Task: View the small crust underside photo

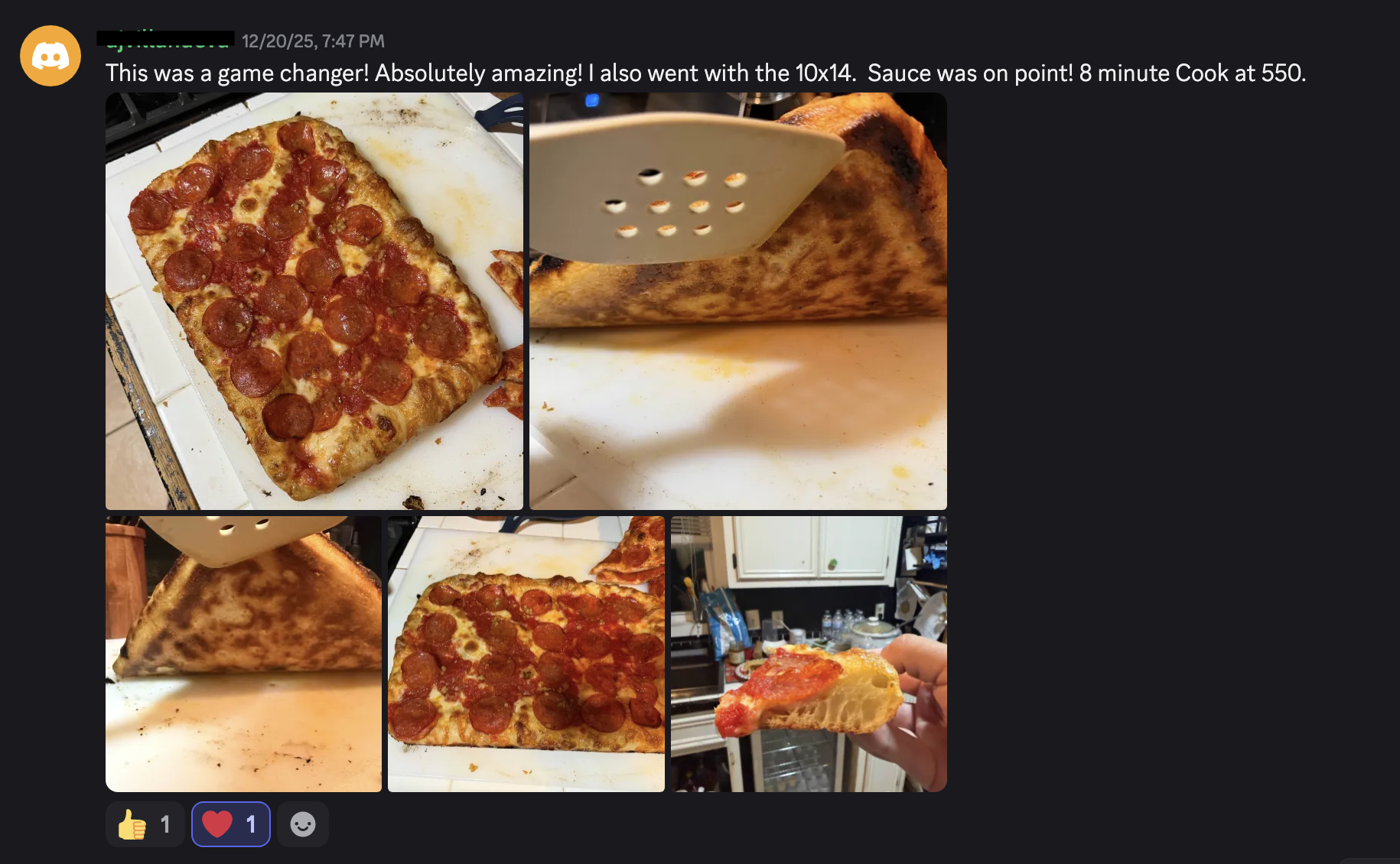Action: point(243,654)
